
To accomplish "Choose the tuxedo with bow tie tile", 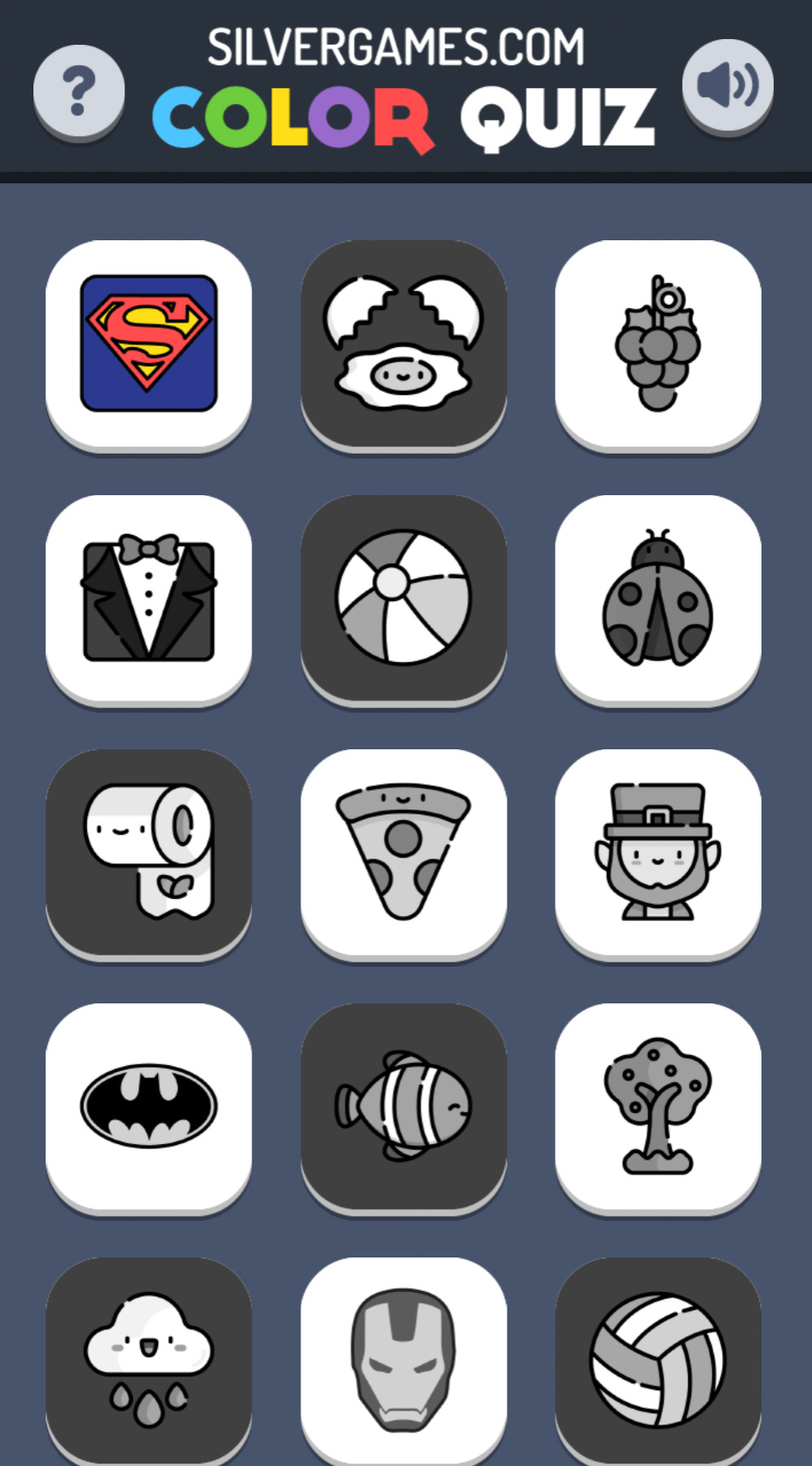I will [x=148, y=598].
